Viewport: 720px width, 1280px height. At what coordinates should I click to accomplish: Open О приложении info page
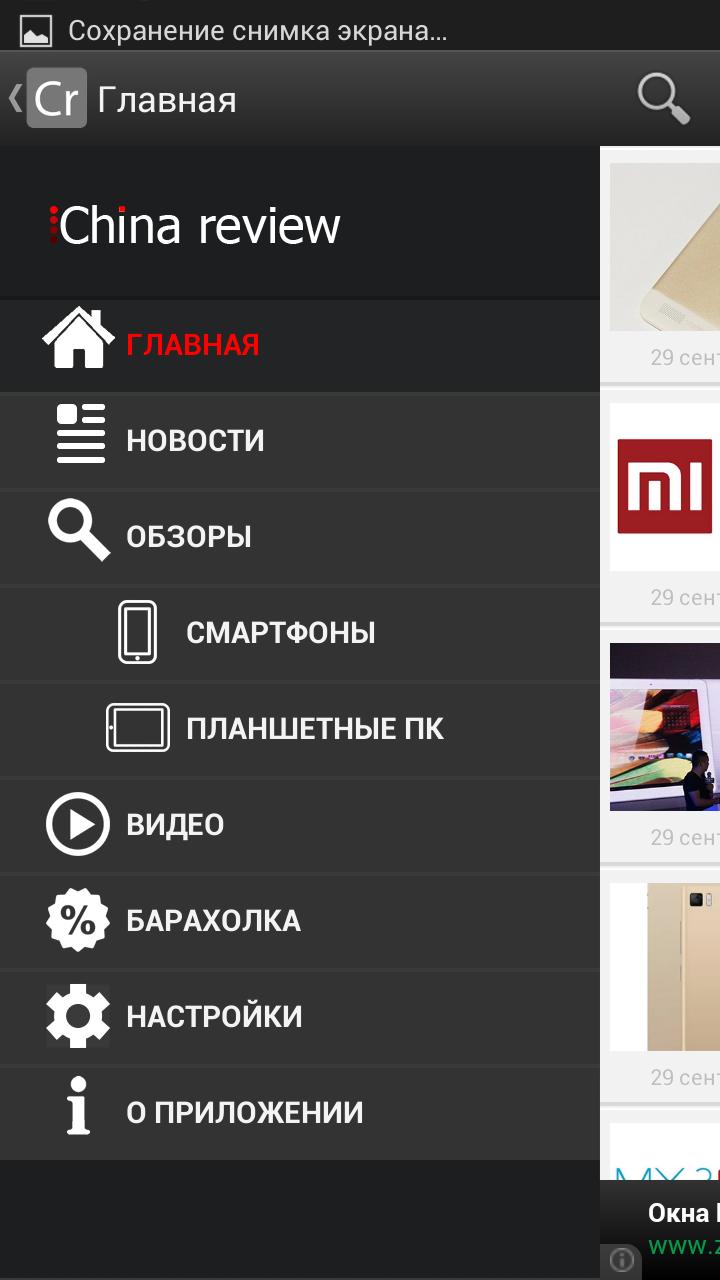[244, 1112]
